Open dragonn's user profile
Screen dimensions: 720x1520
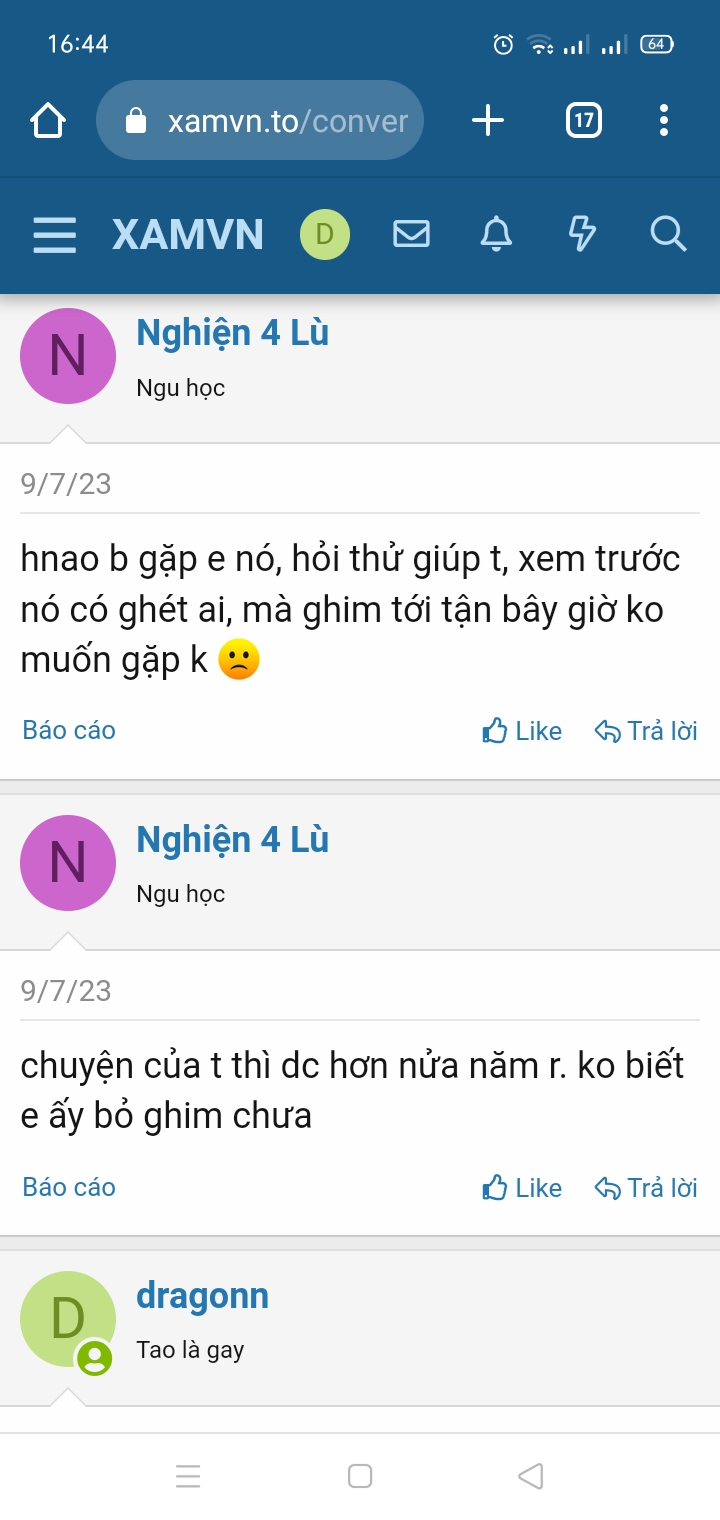point(202,1296)
